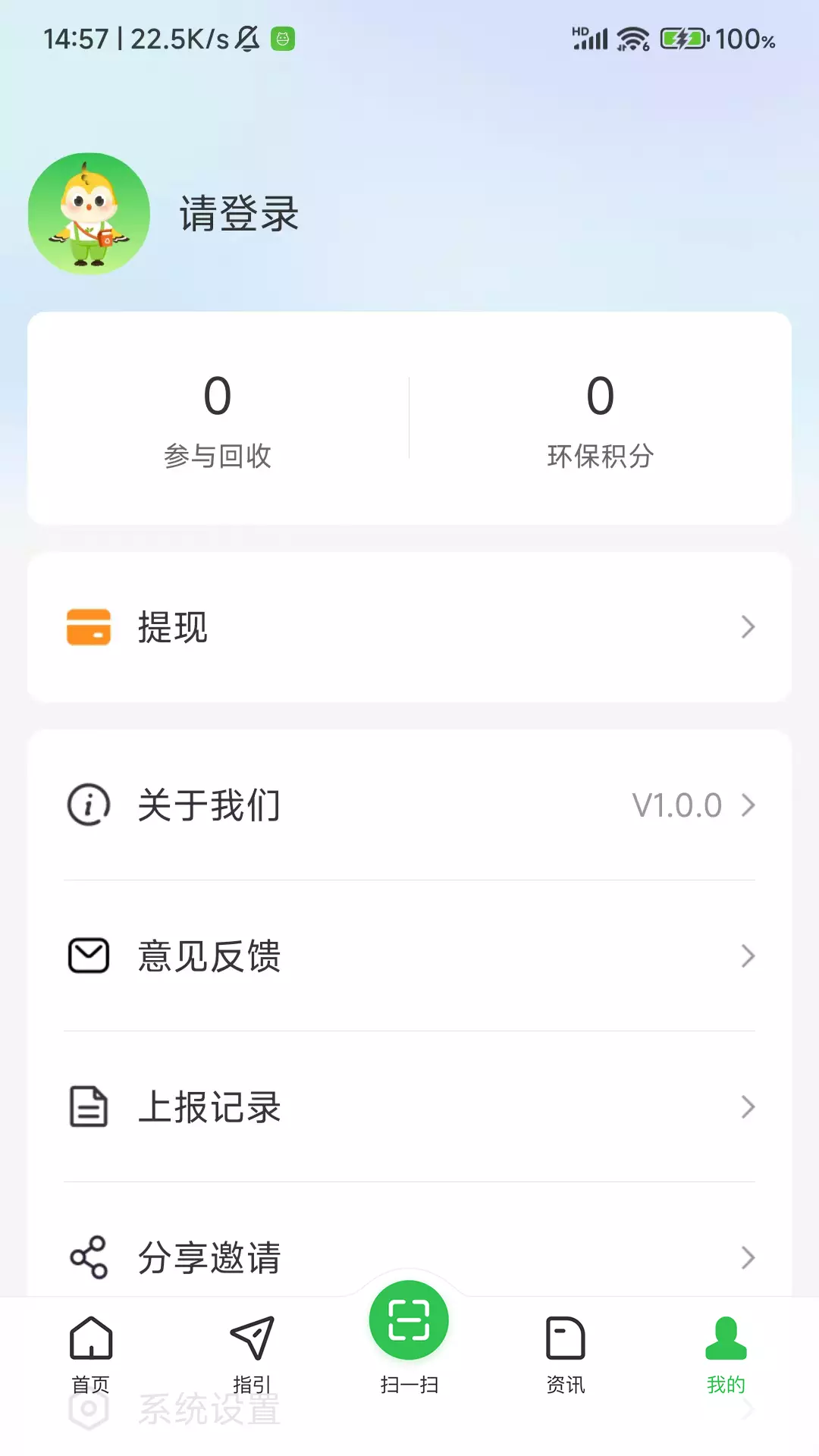The image size is (819, 1456).
Task: Tap the mascot profile avatar
Action: pyautogui.click(x=89, y=214)
